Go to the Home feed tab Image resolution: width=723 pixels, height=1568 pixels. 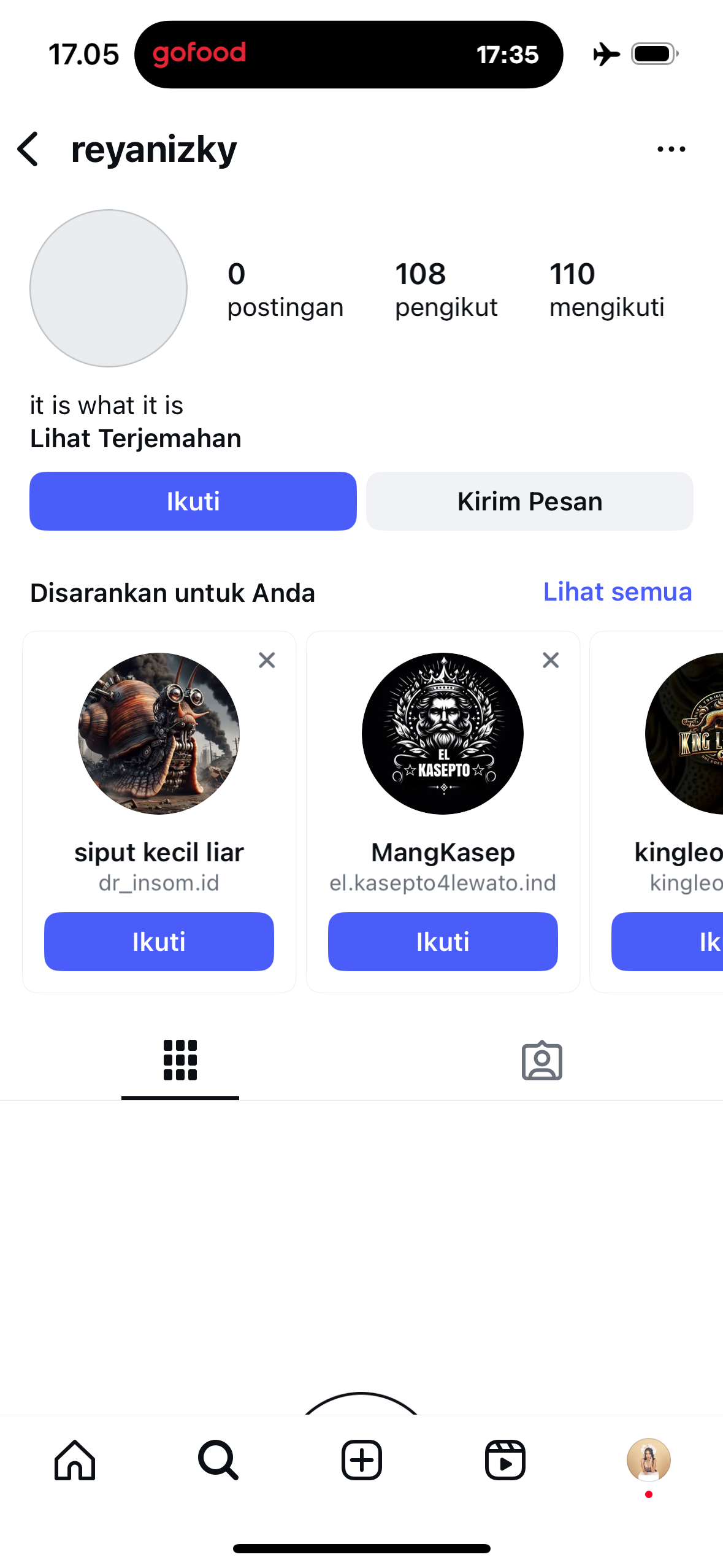coord(75,1460)
